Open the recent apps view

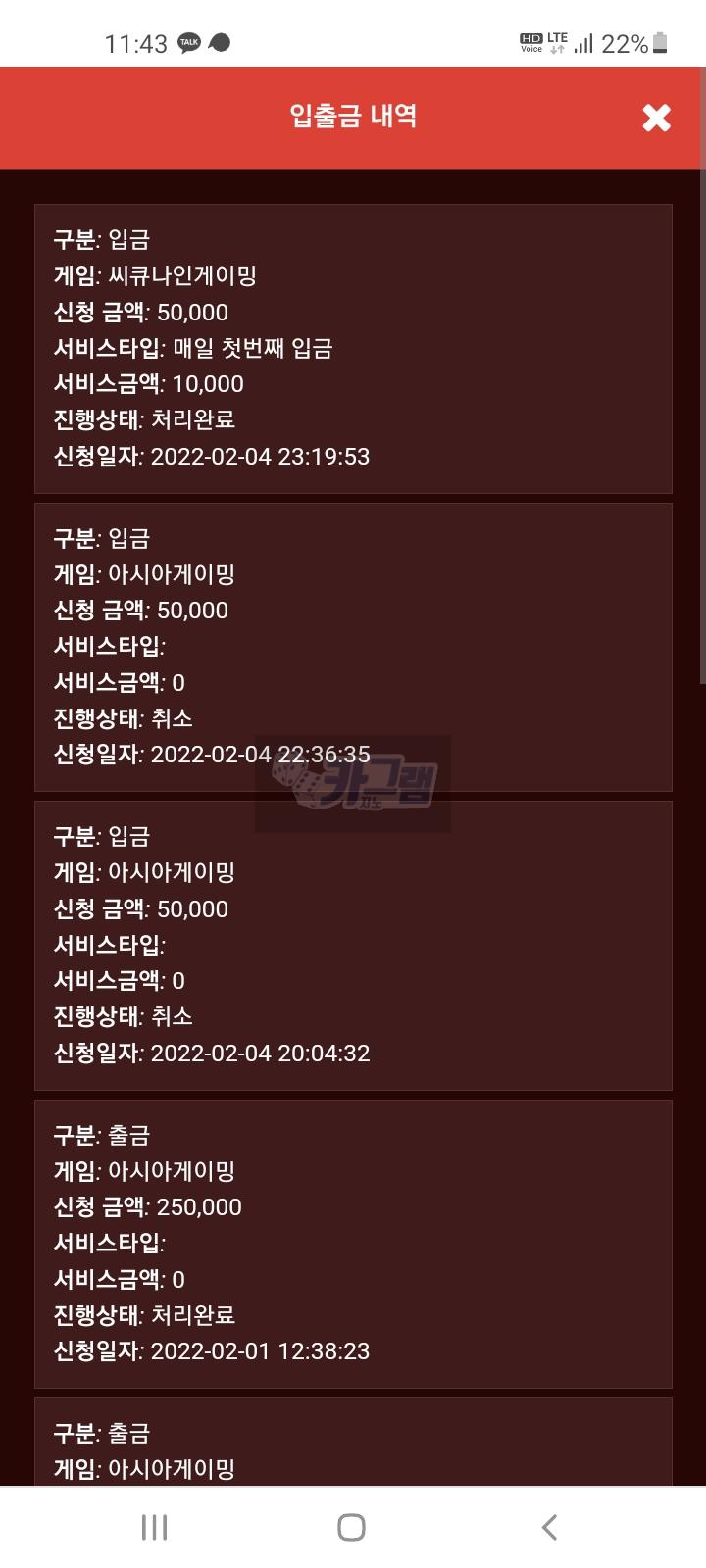(x=154, y=1526)
